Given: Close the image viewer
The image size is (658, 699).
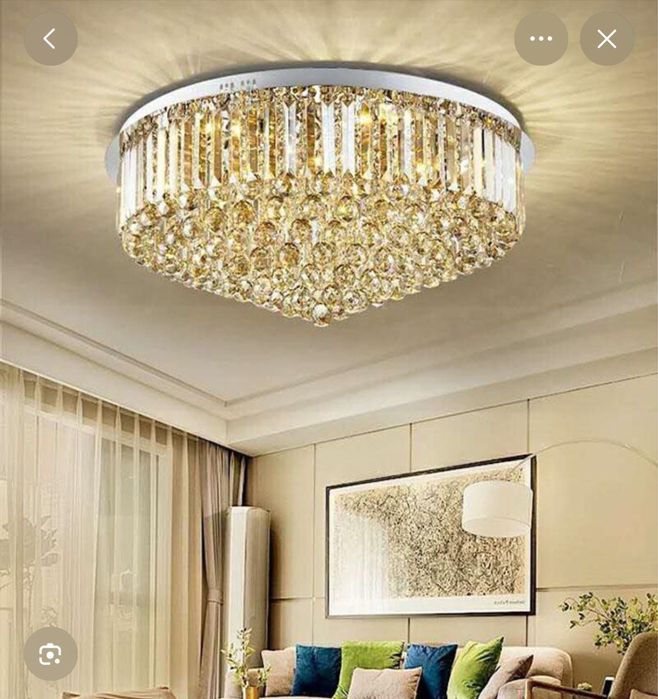Looking at the screenshot, I should [607, 39].
